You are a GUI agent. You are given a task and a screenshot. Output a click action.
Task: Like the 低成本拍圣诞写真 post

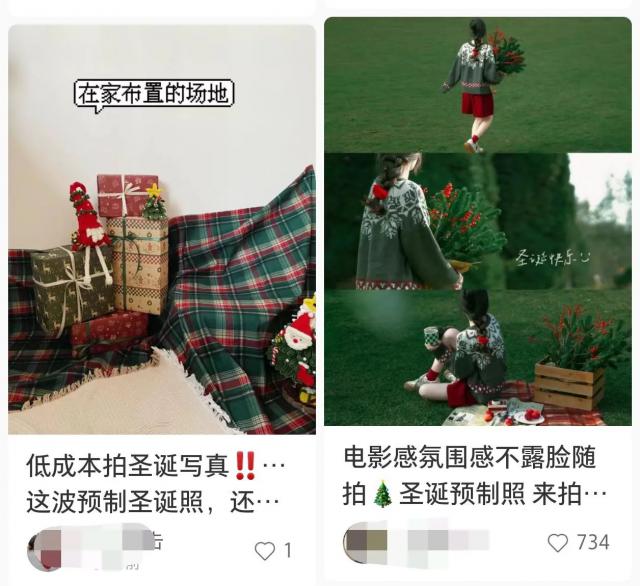click(x=265, y=551)
